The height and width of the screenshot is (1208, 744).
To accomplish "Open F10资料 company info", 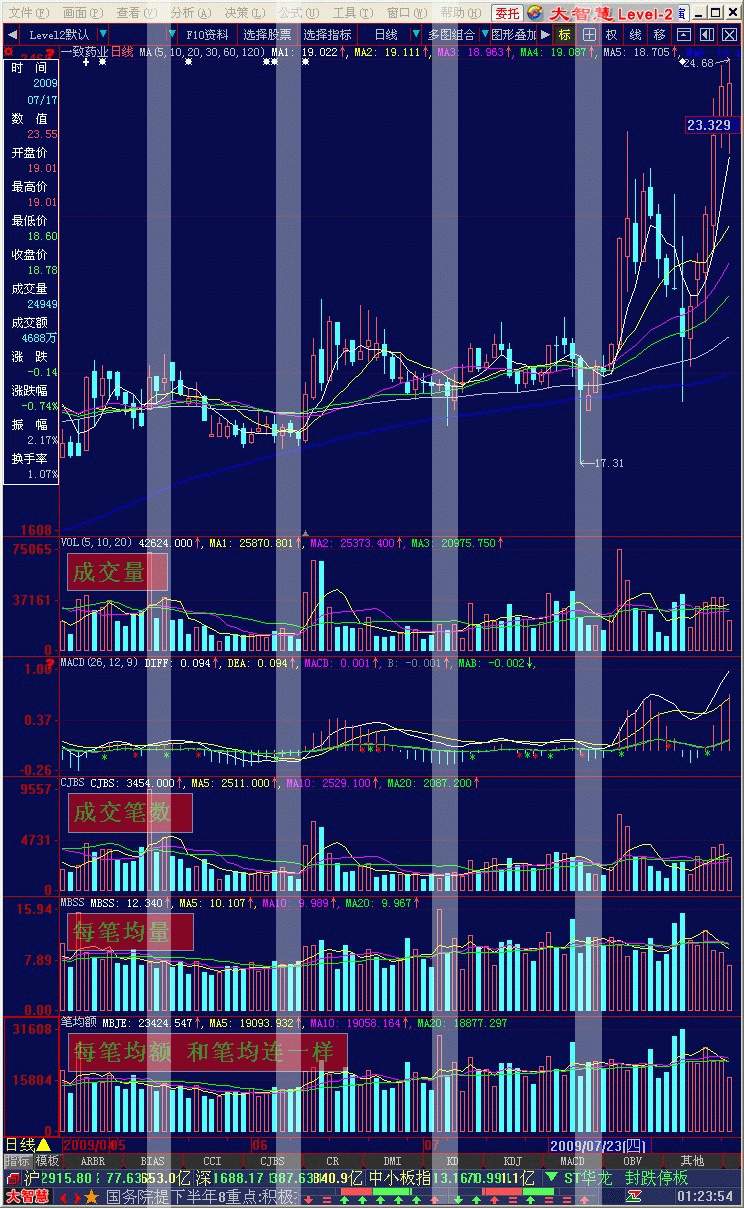I will (207, 34).
